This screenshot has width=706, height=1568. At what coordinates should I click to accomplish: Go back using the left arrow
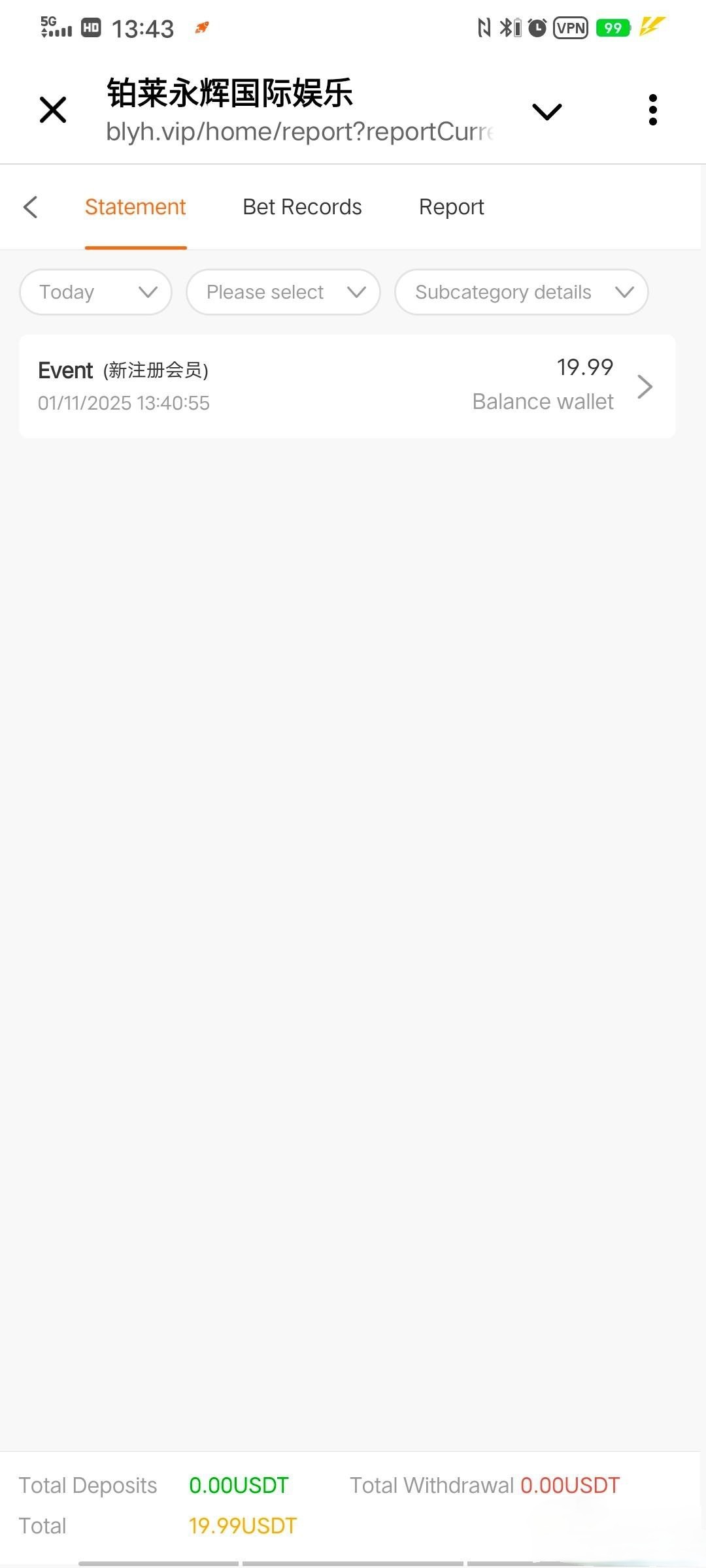point(31,207)
